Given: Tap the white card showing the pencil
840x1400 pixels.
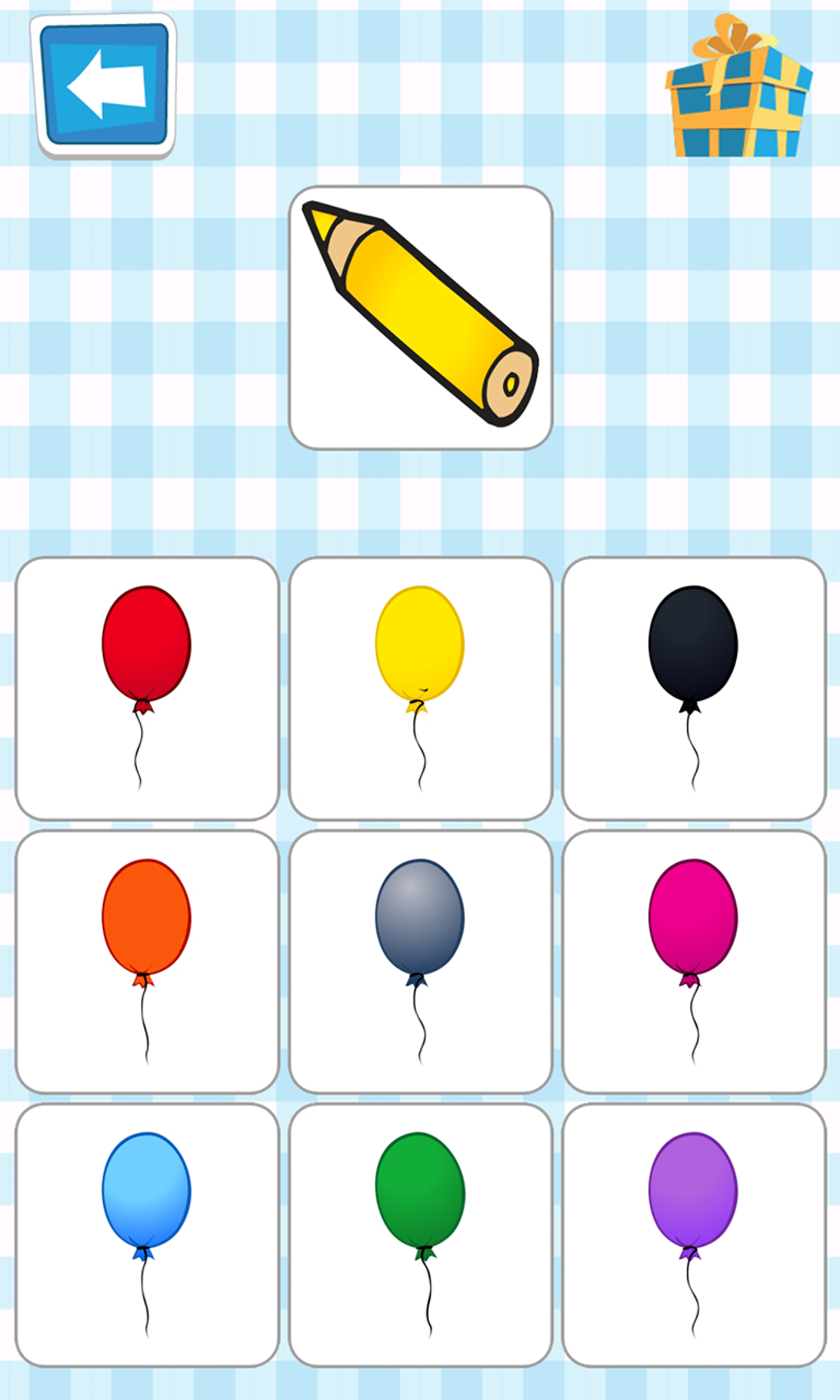Looking at the screenshot, I should (x=420, y=317).
